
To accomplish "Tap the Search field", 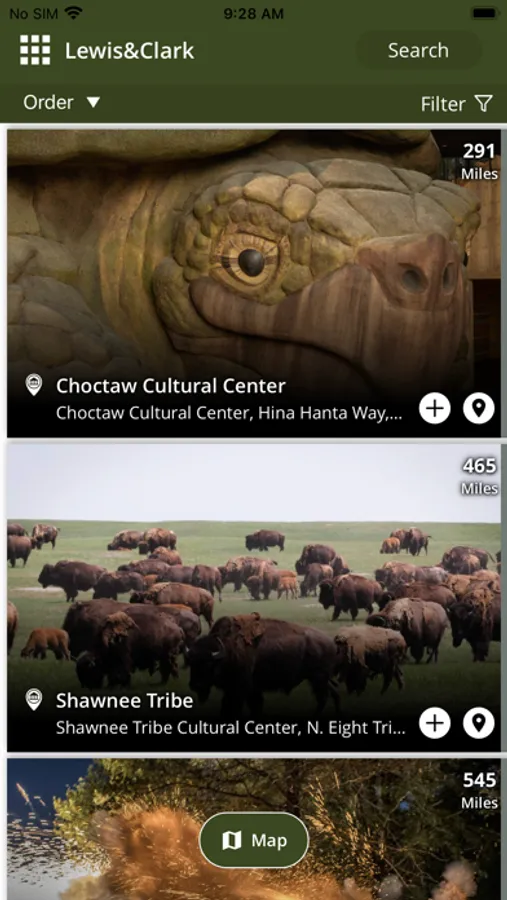I will point(419,51).
